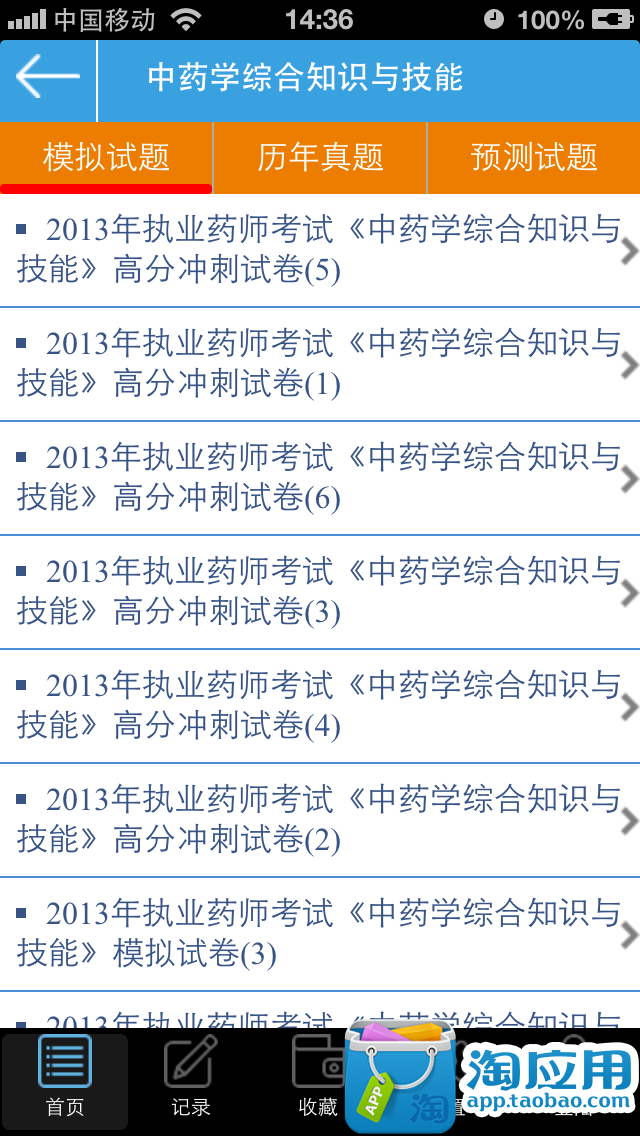Select the 模拟试题 tab
640x1136 pixels.
coord(106,157)
